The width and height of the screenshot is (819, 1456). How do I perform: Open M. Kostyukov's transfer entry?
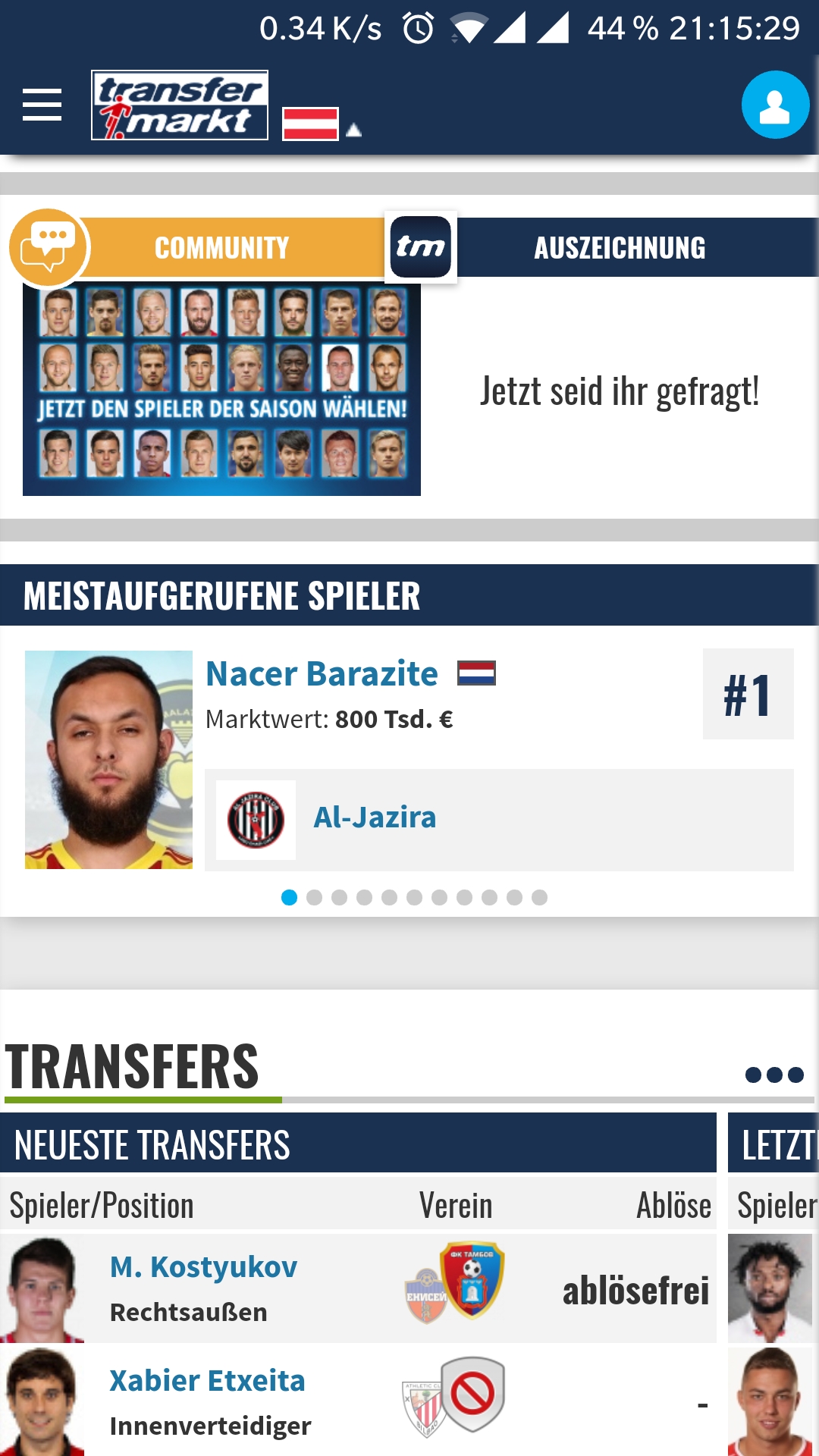358,1288
